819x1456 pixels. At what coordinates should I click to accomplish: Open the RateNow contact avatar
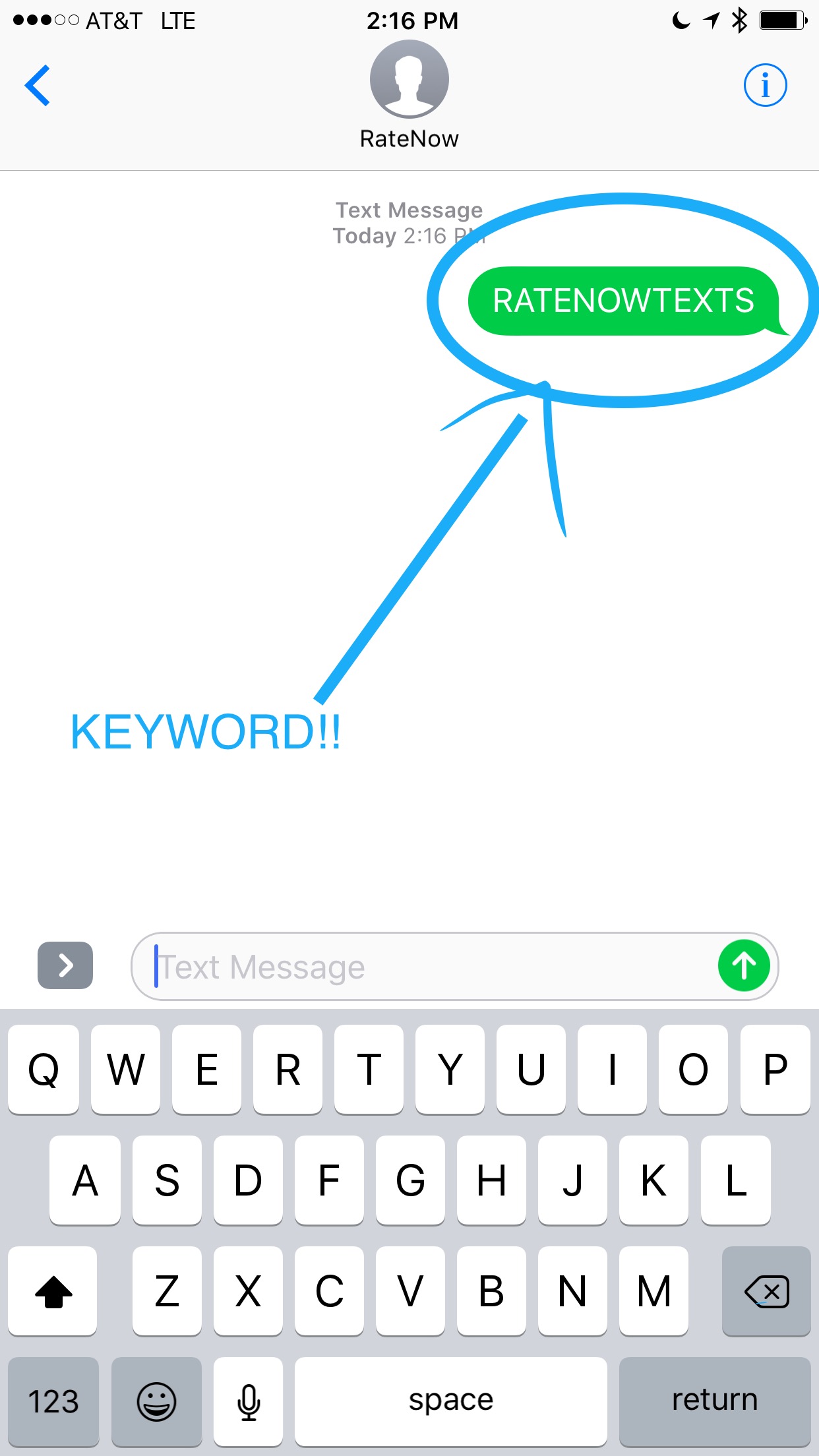409,79
